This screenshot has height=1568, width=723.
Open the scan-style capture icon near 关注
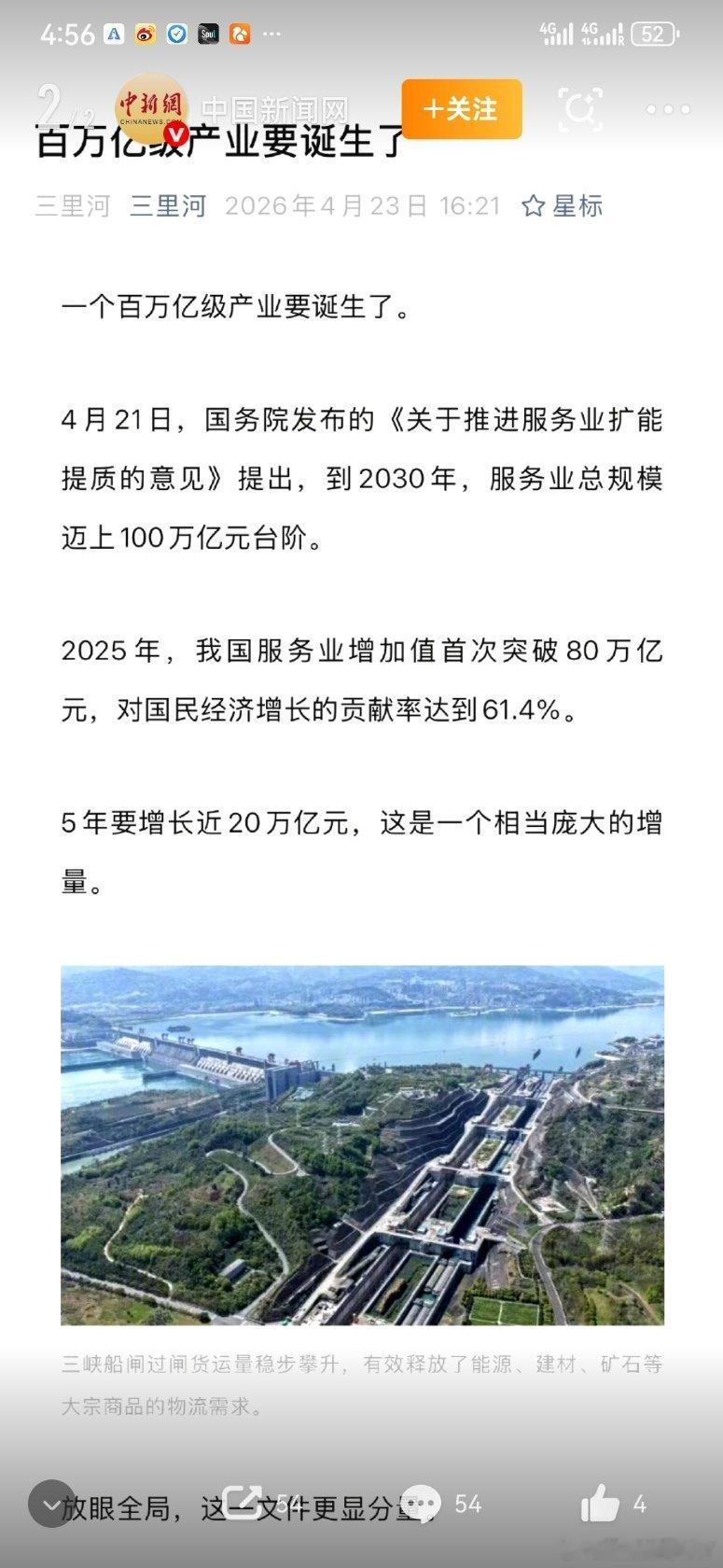coord(580,109)
